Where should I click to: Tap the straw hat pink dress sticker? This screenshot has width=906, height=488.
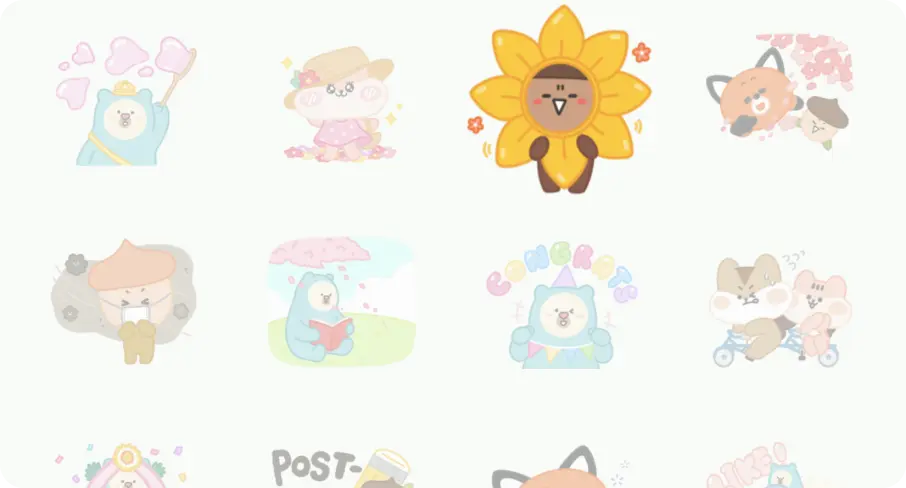pos(339,103)
